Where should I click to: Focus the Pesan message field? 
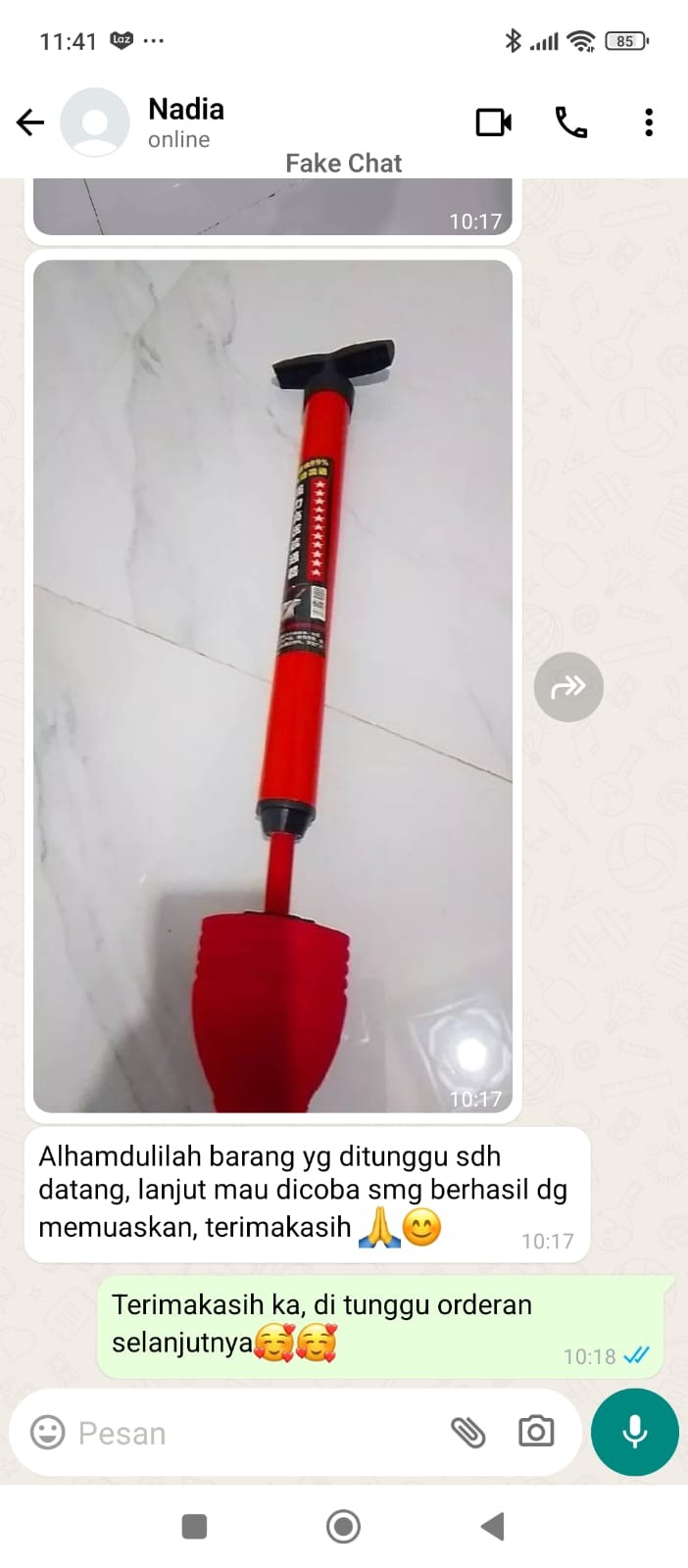[x=245, y=1433]
